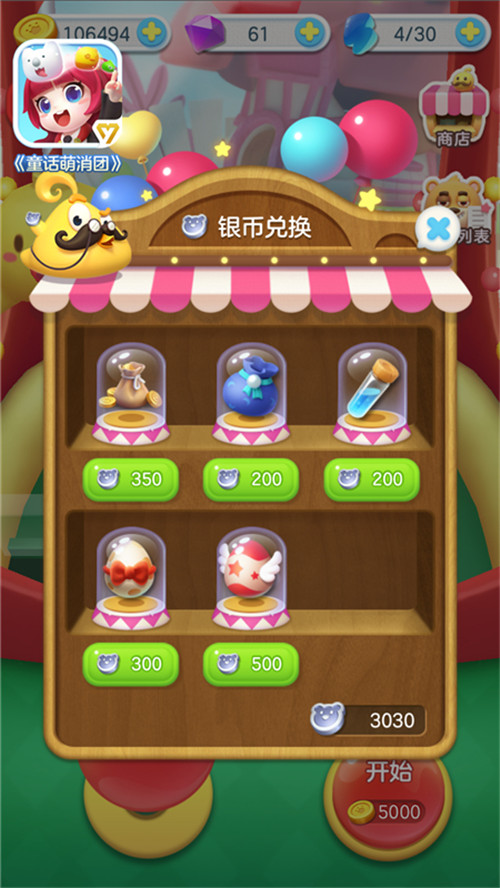Buy the coin bag for 350 silver
Screen dimensions: 500x888
tap(131, 479)
